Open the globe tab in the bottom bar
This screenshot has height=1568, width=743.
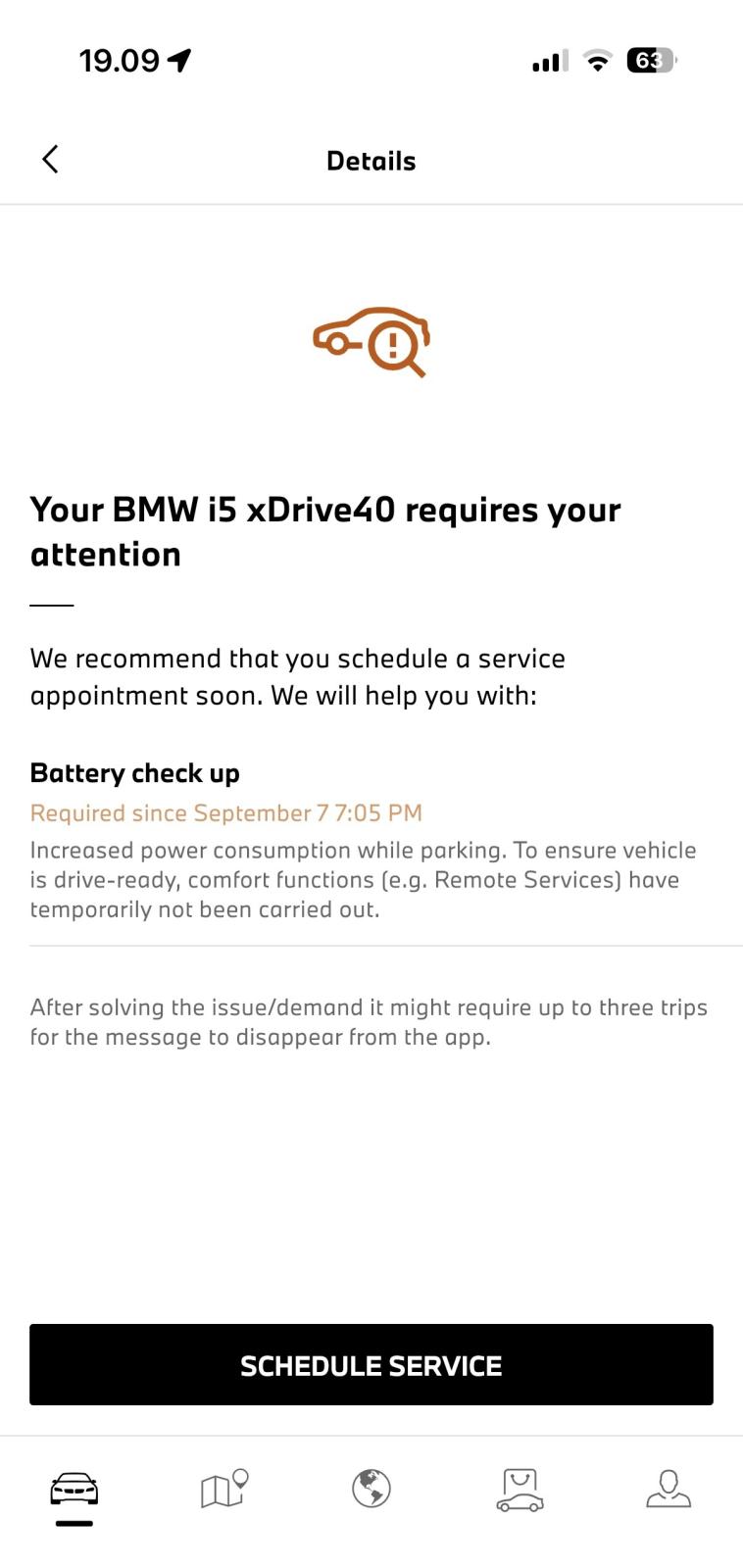[371, 1489]
